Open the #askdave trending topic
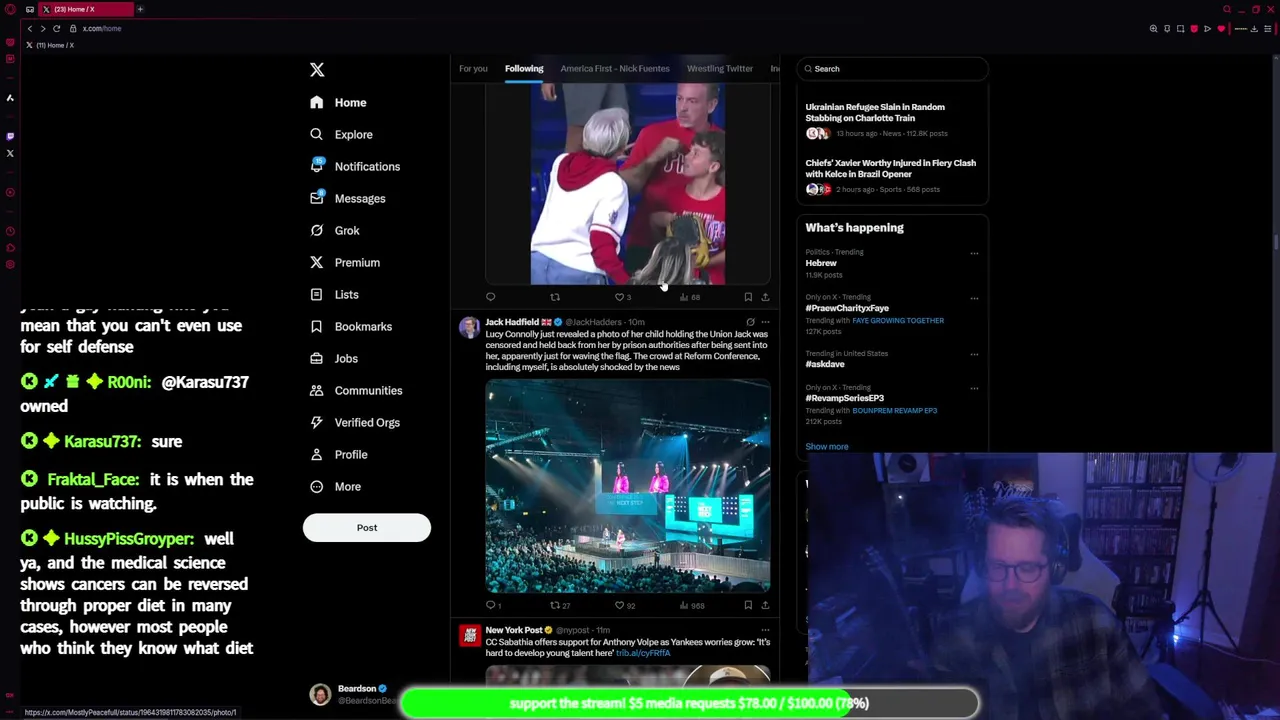This screenshot has height=720, width=1280. click(825, 364)
